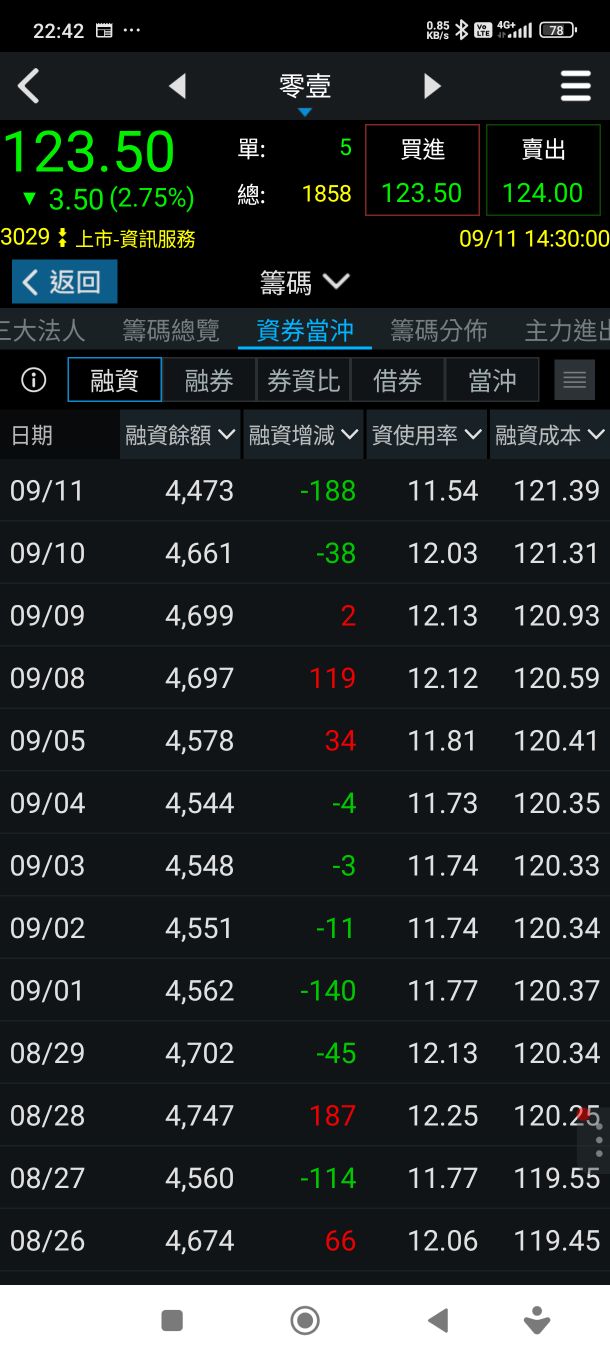Tap the 賣出 124.00 sell button
Screen dimensions: 610x1356
[543, 170]
